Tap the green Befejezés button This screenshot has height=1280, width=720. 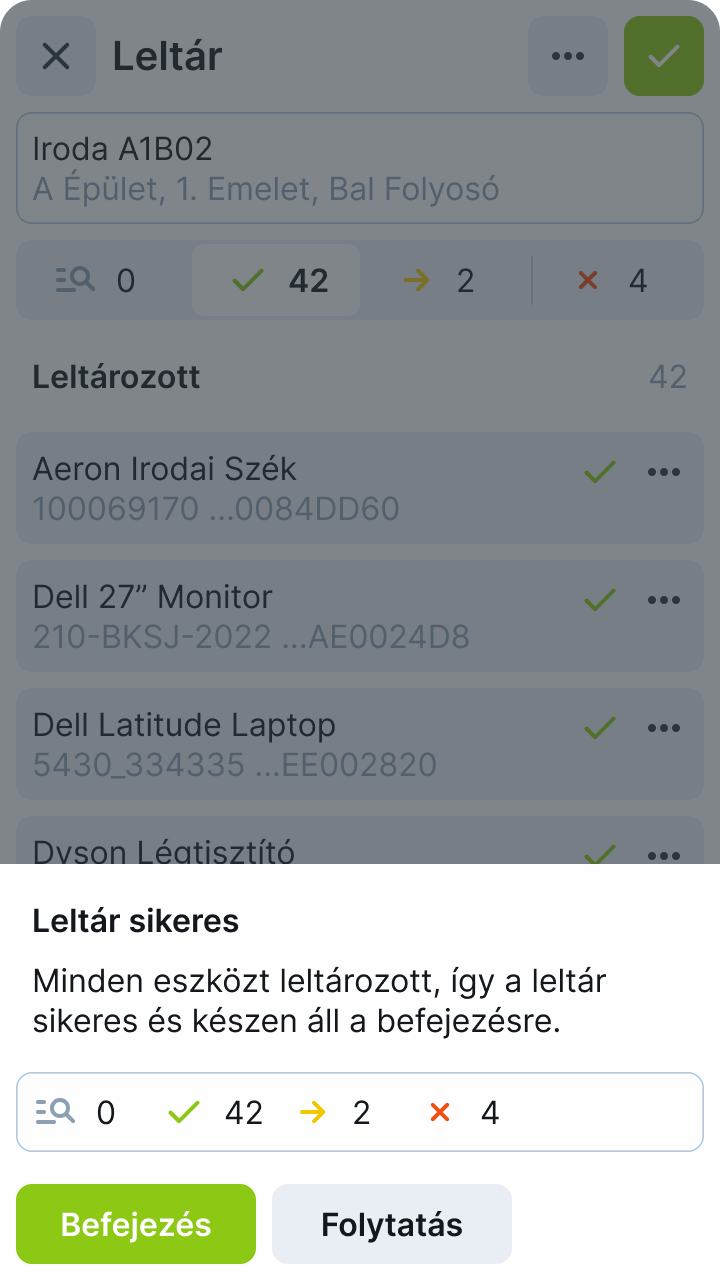coord(136,1224)
